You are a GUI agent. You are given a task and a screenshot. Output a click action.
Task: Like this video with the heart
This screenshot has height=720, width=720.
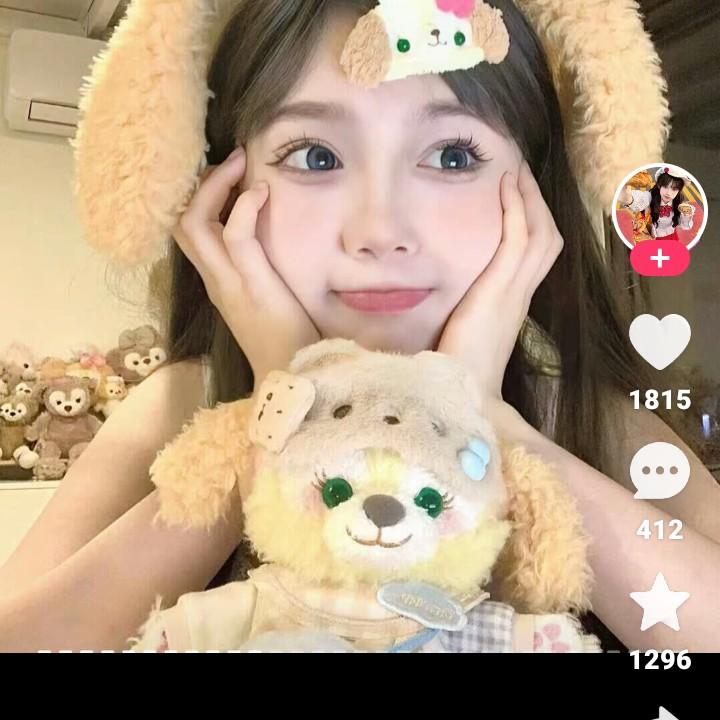660,342
